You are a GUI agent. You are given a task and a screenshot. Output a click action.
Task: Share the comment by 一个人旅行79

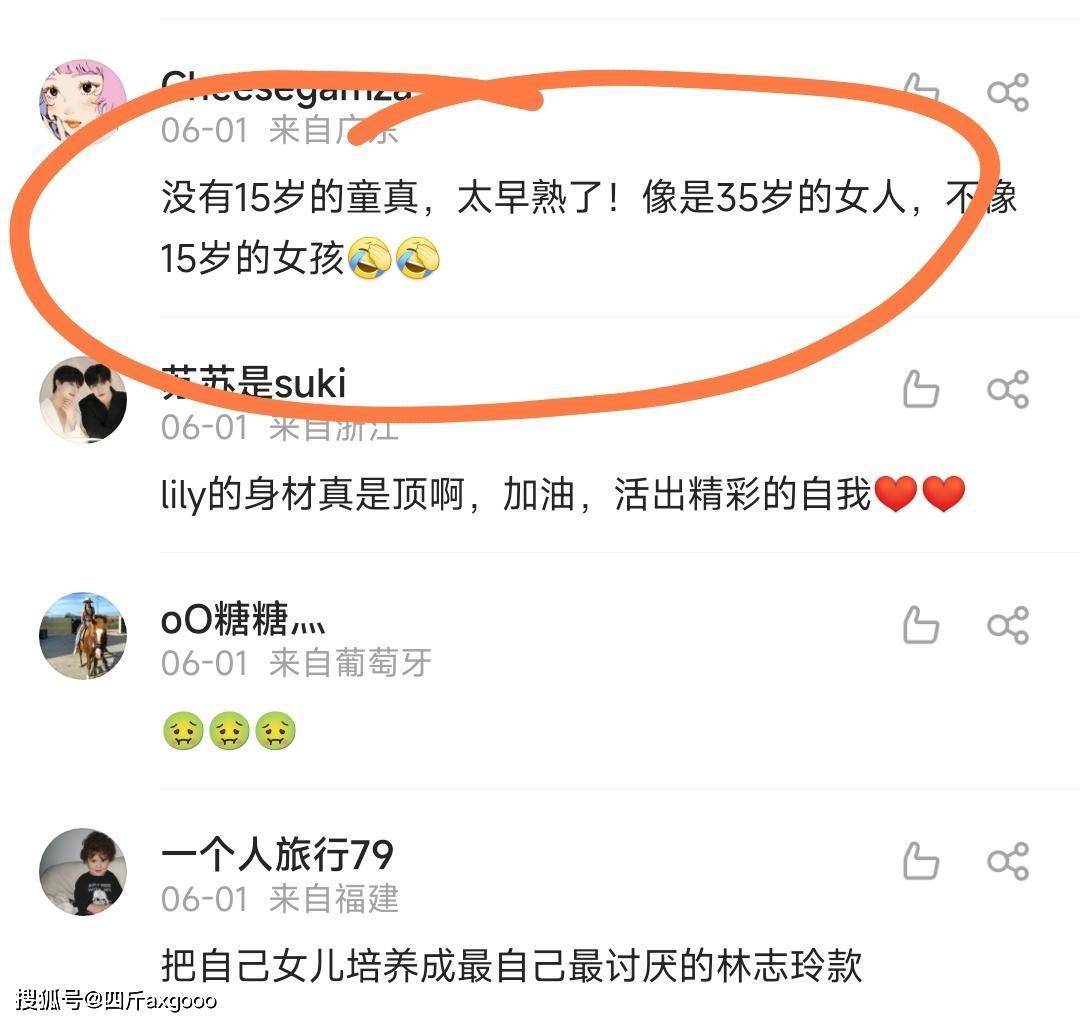[1007, 861]
